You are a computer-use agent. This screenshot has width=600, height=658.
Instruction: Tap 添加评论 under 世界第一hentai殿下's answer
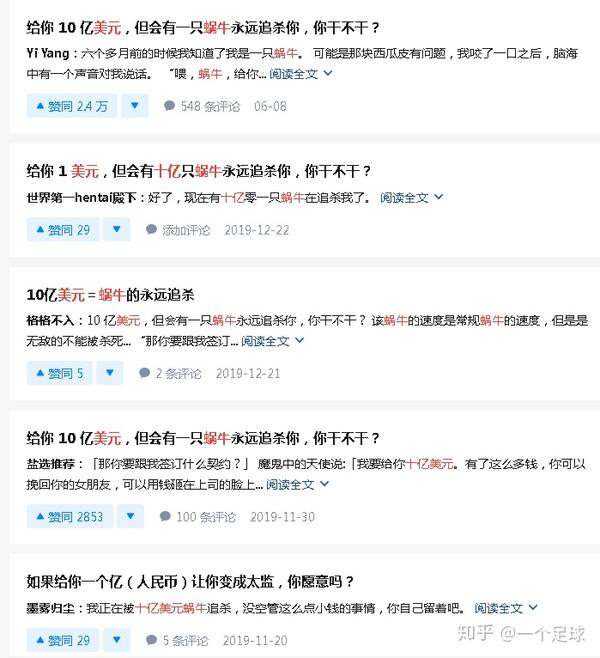point(178,230)
